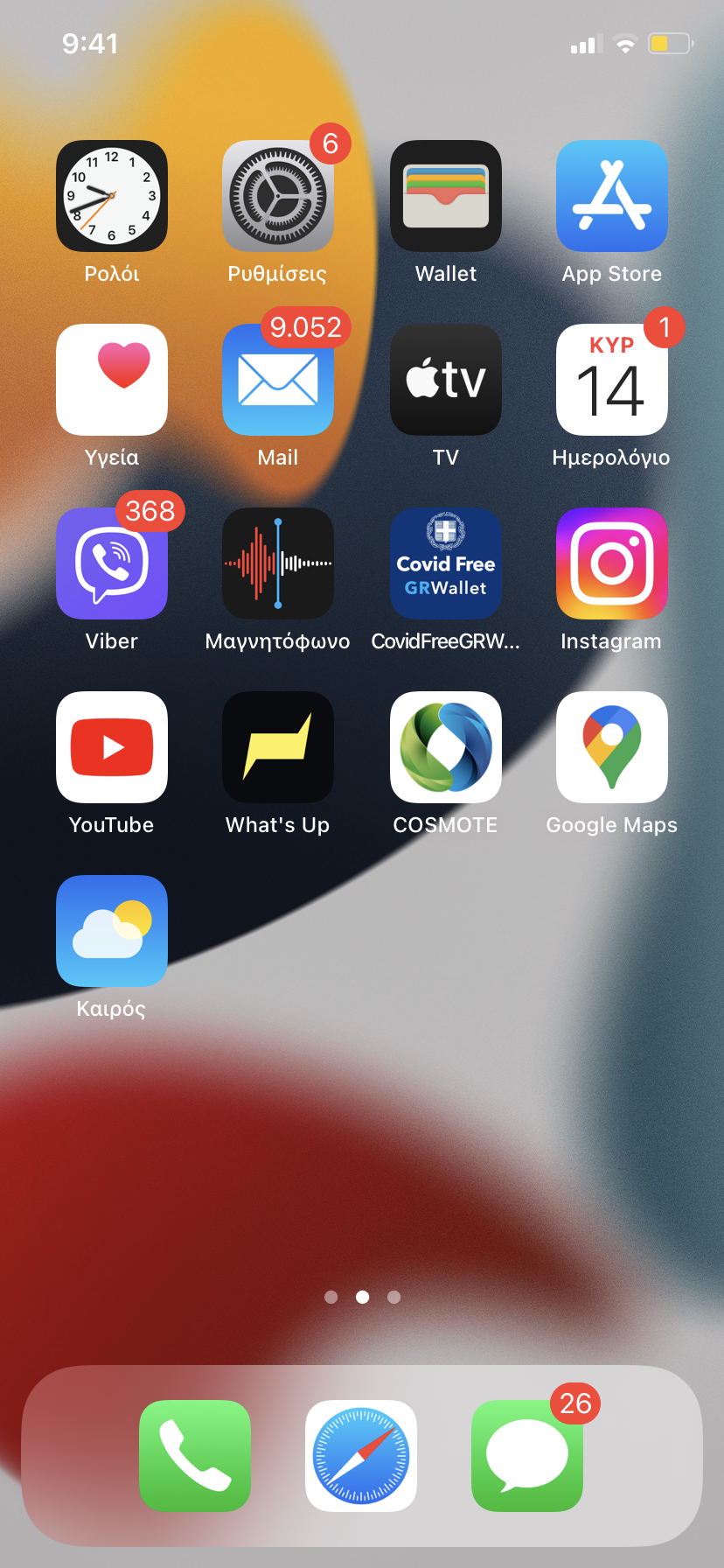Open Messages with 26 unread
The height and width of the screenshot is (1568, 724).
coord(527,1456)
